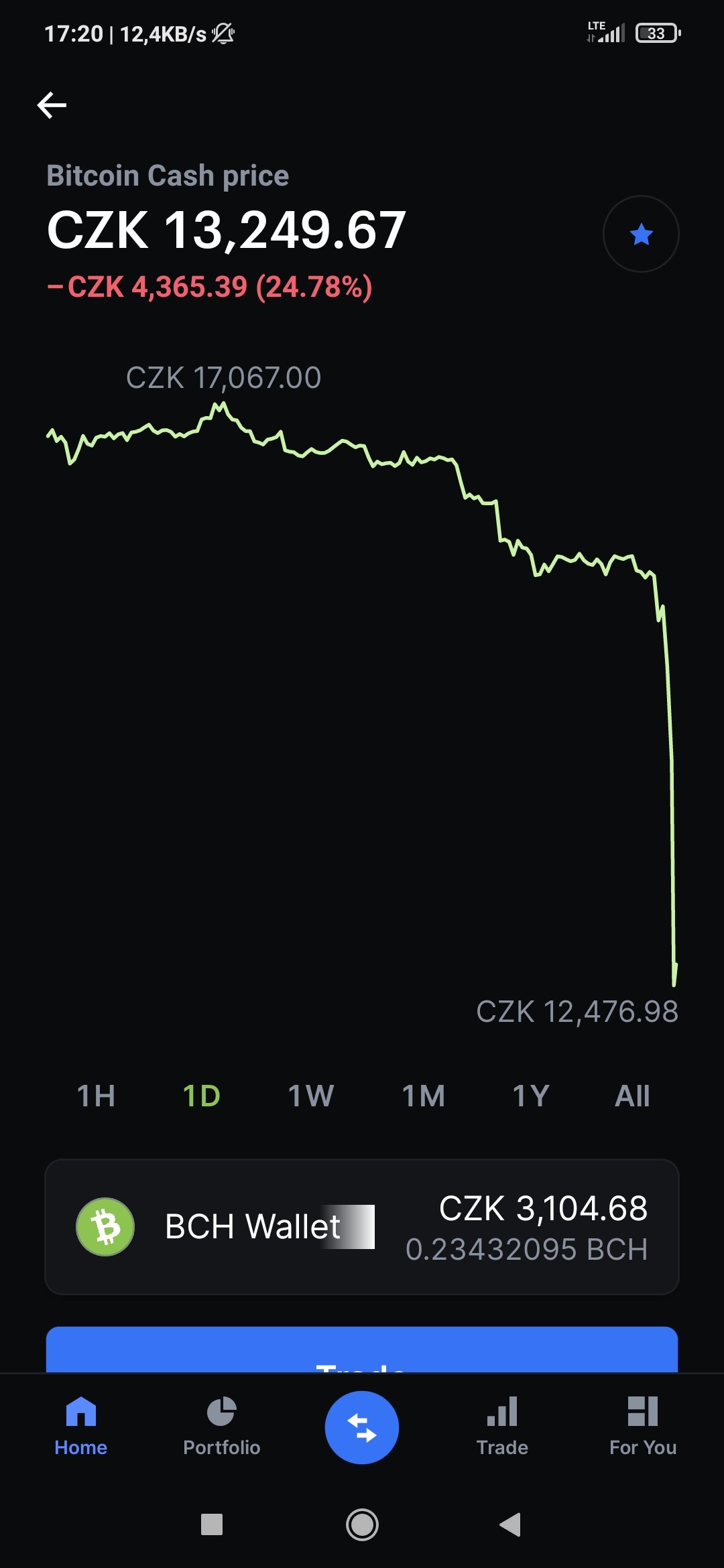
Task: Open the BCH Wallet card
Action: 362,1227
